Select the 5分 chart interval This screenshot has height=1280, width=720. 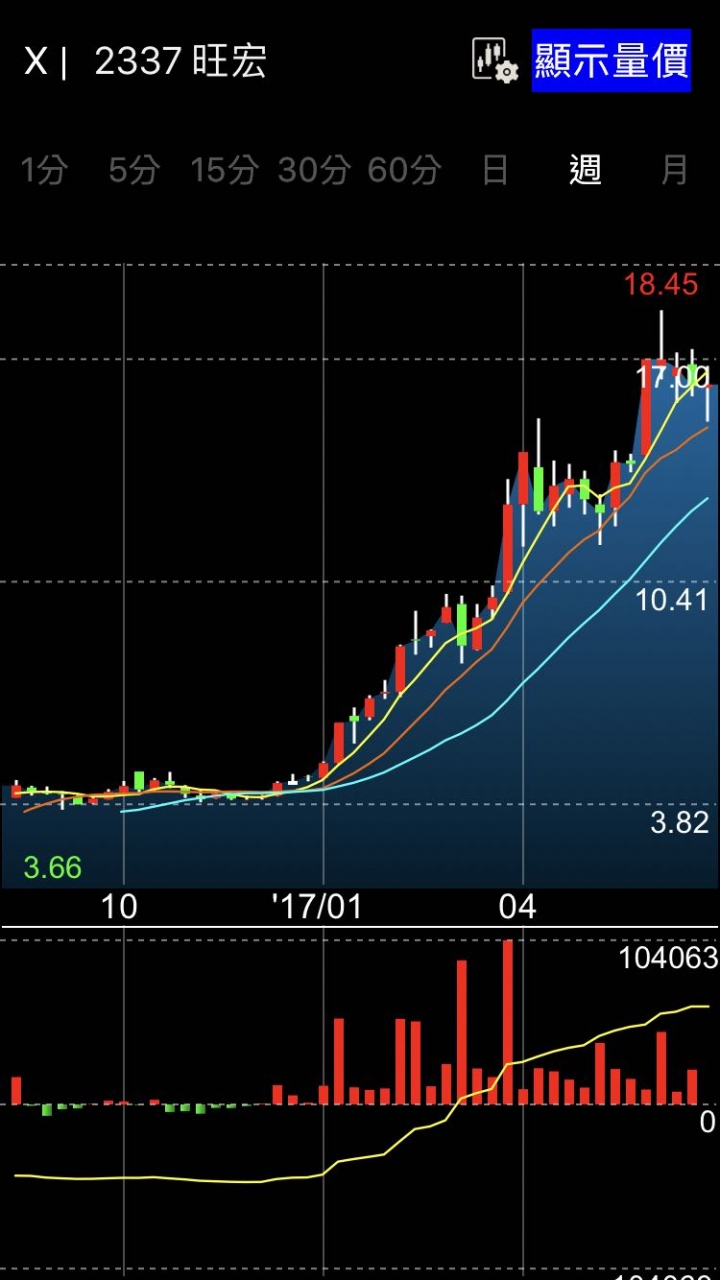point(133,171)
